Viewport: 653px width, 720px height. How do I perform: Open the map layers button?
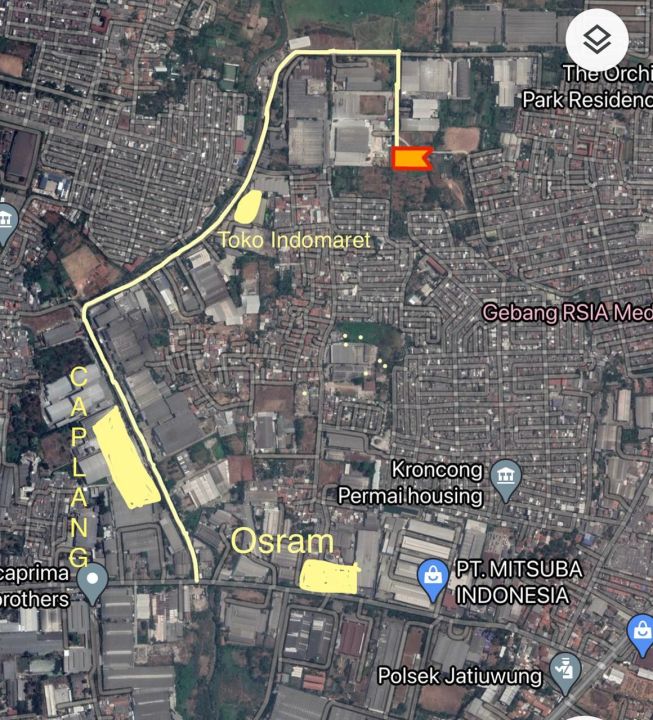pos(597,41)
